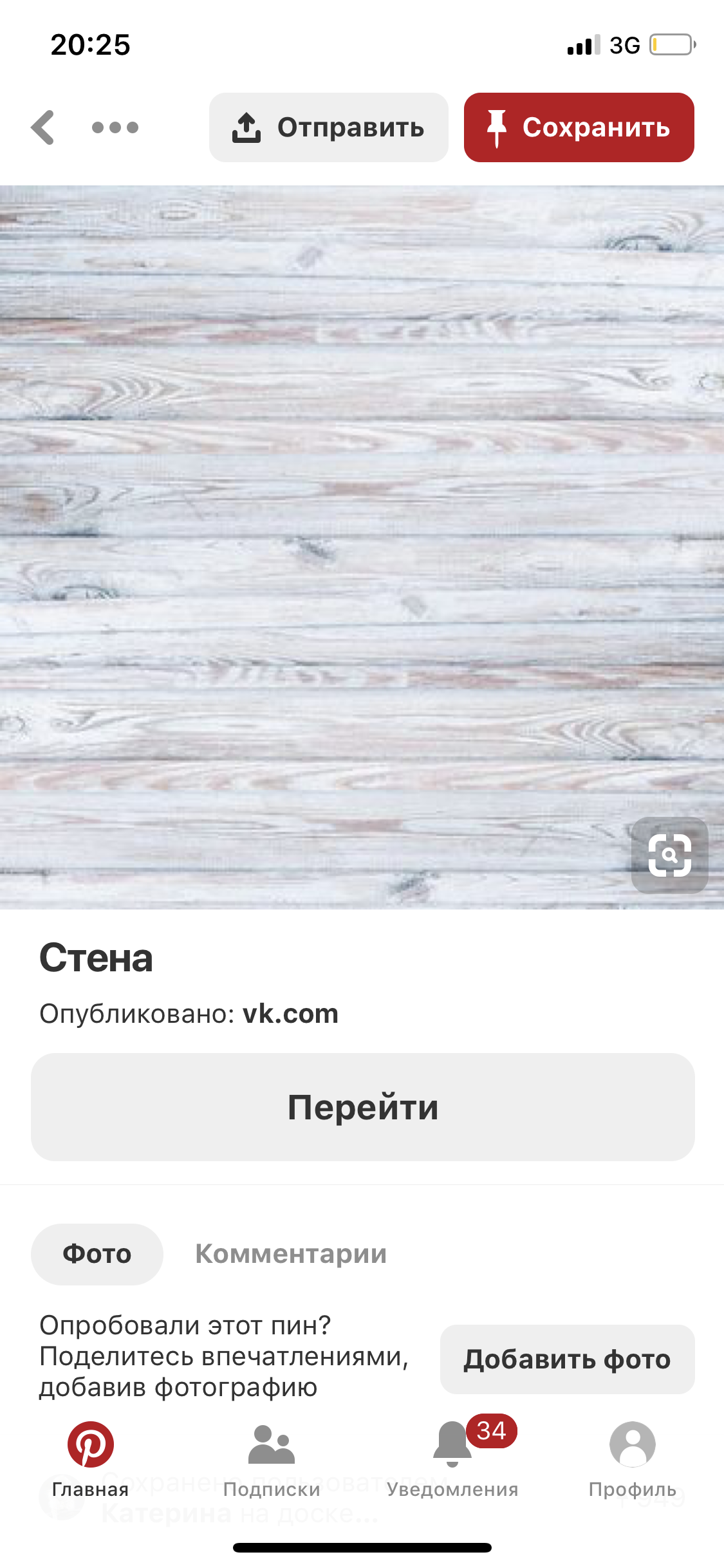This screenshot has width=724, height=1568.
Task: Tap the Отправить share button
Action: pos(328,127)
